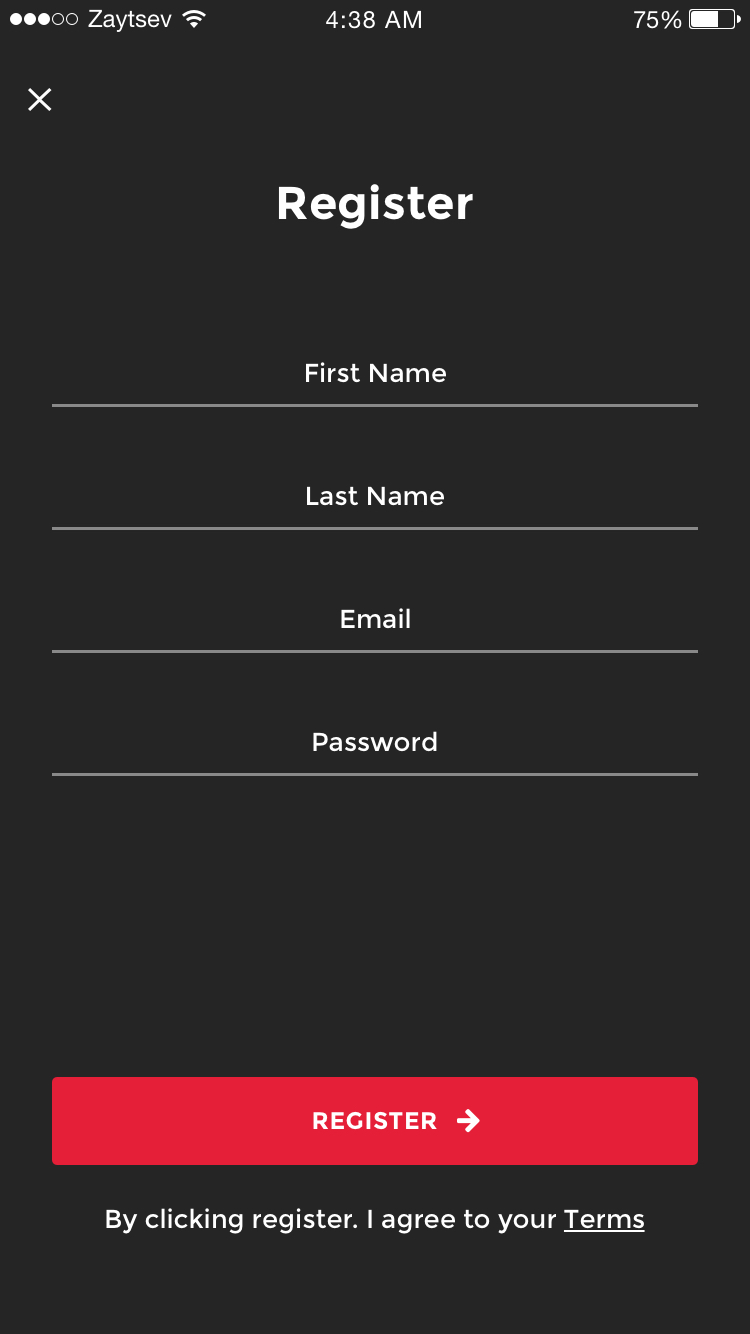Focus the Password input field
Screen dimensions: 750x1334
[x=375, y=742]
